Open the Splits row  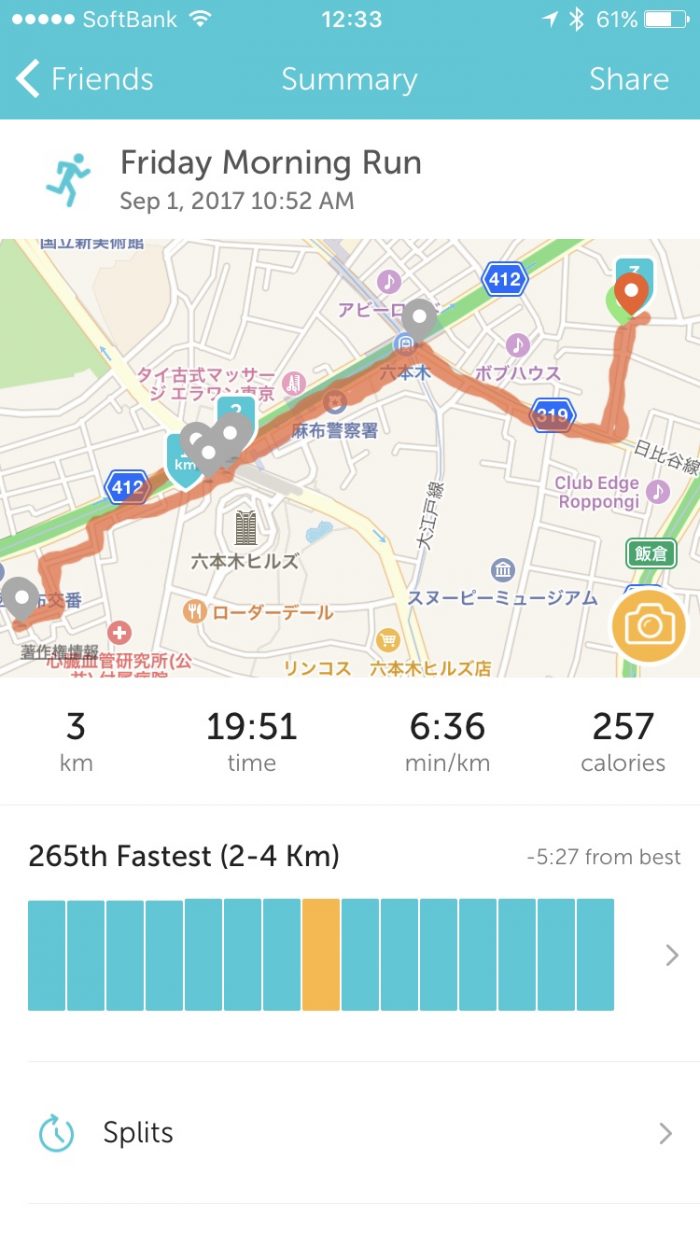click(350, 1133)
